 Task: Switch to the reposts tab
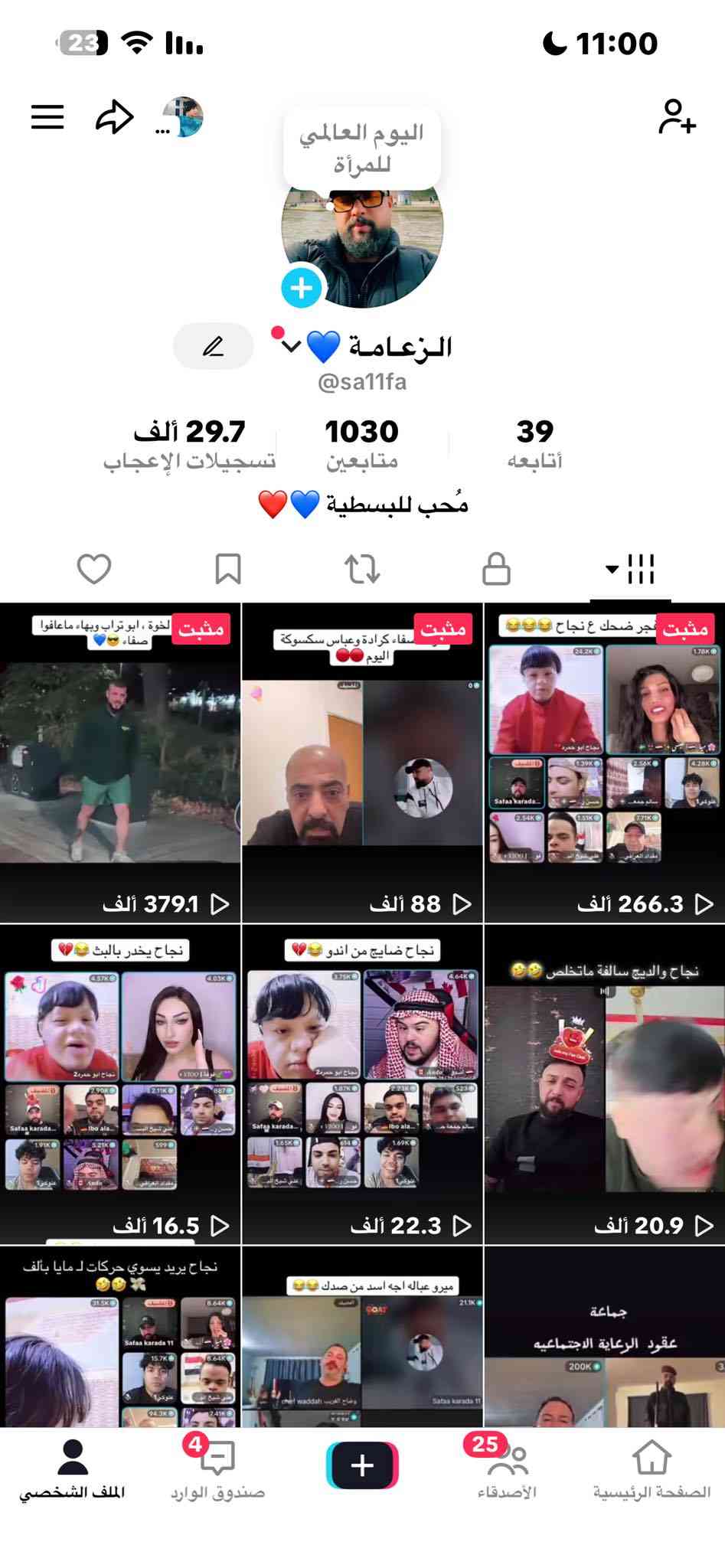pos(362,569)
